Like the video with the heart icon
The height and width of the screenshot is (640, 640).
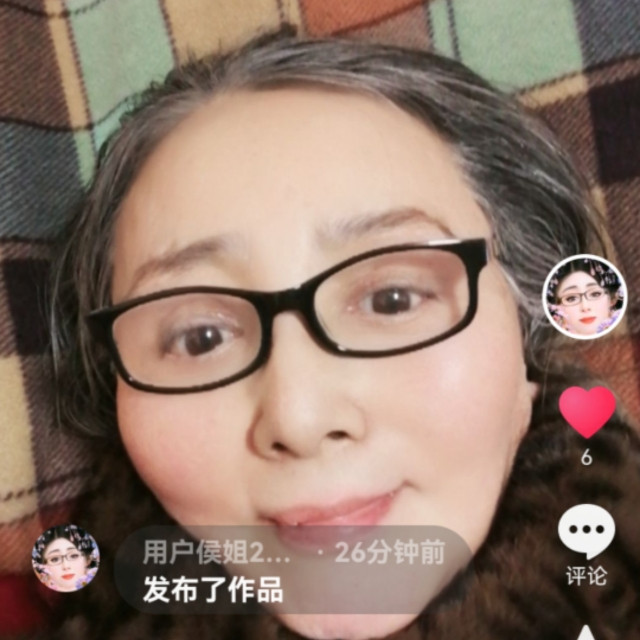[587, 411]
